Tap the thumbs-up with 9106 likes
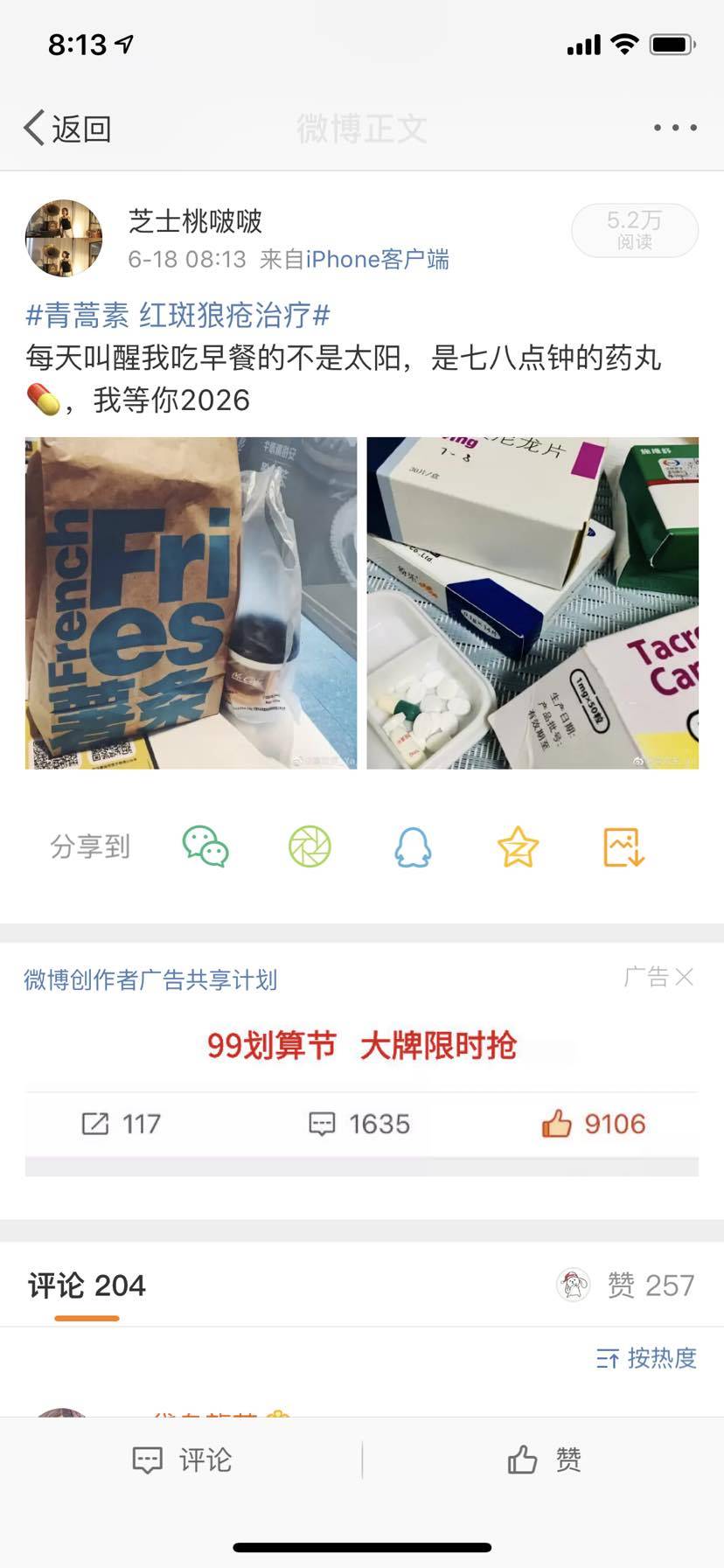This screenshot has width=724, height=1568. click(x=593, y=1124)
